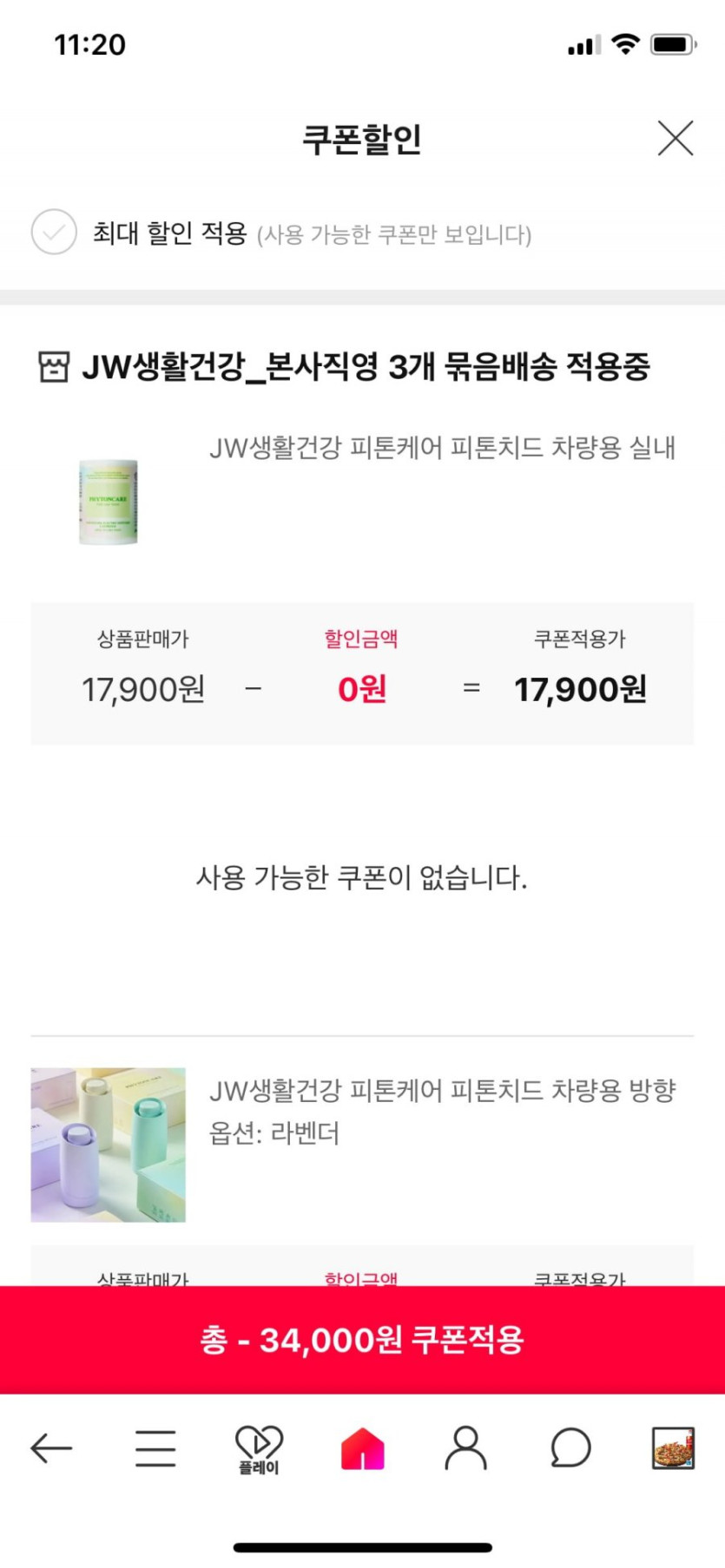Open the 라벤더 차량용 방향 product image

click(109, 1145)
